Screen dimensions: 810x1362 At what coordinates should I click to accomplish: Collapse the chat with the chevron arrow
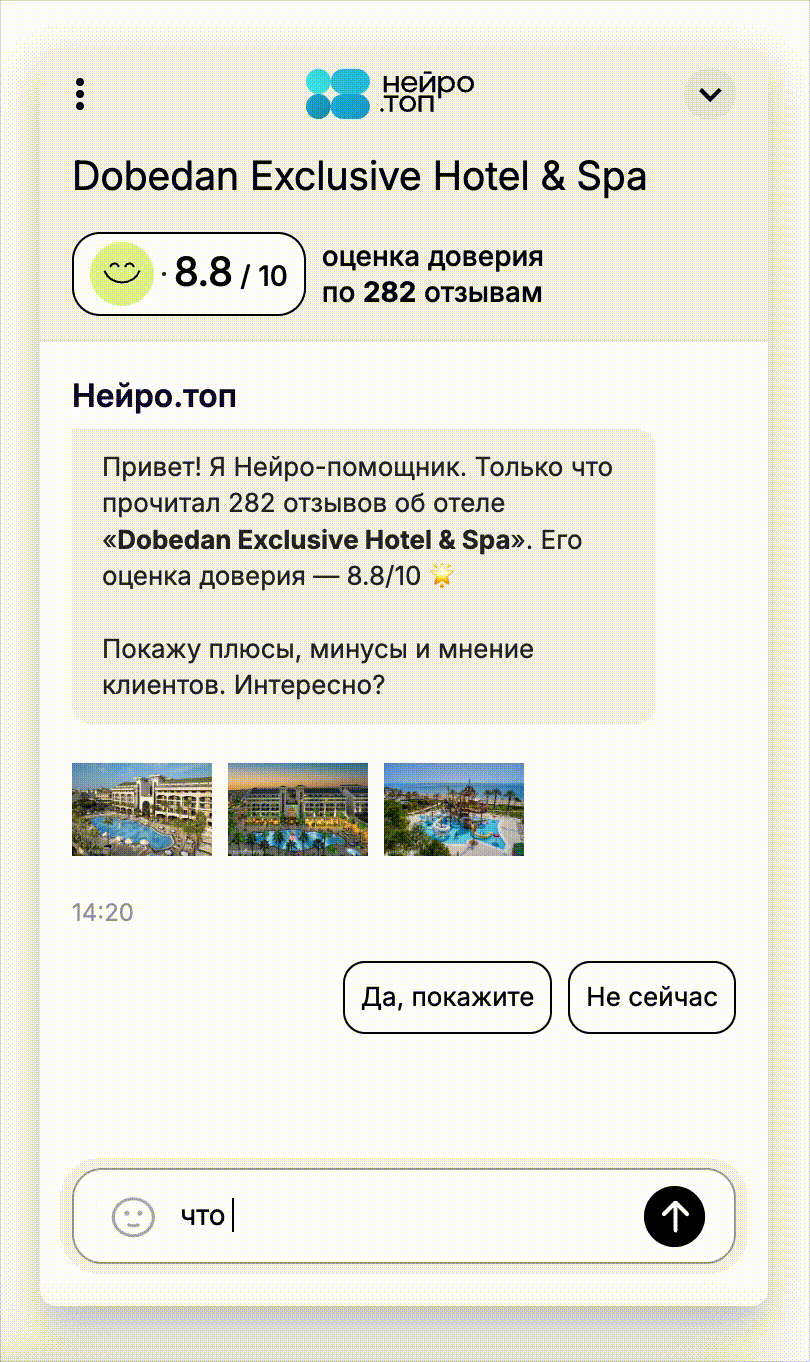pyautogui.click(x=710, y=94)
